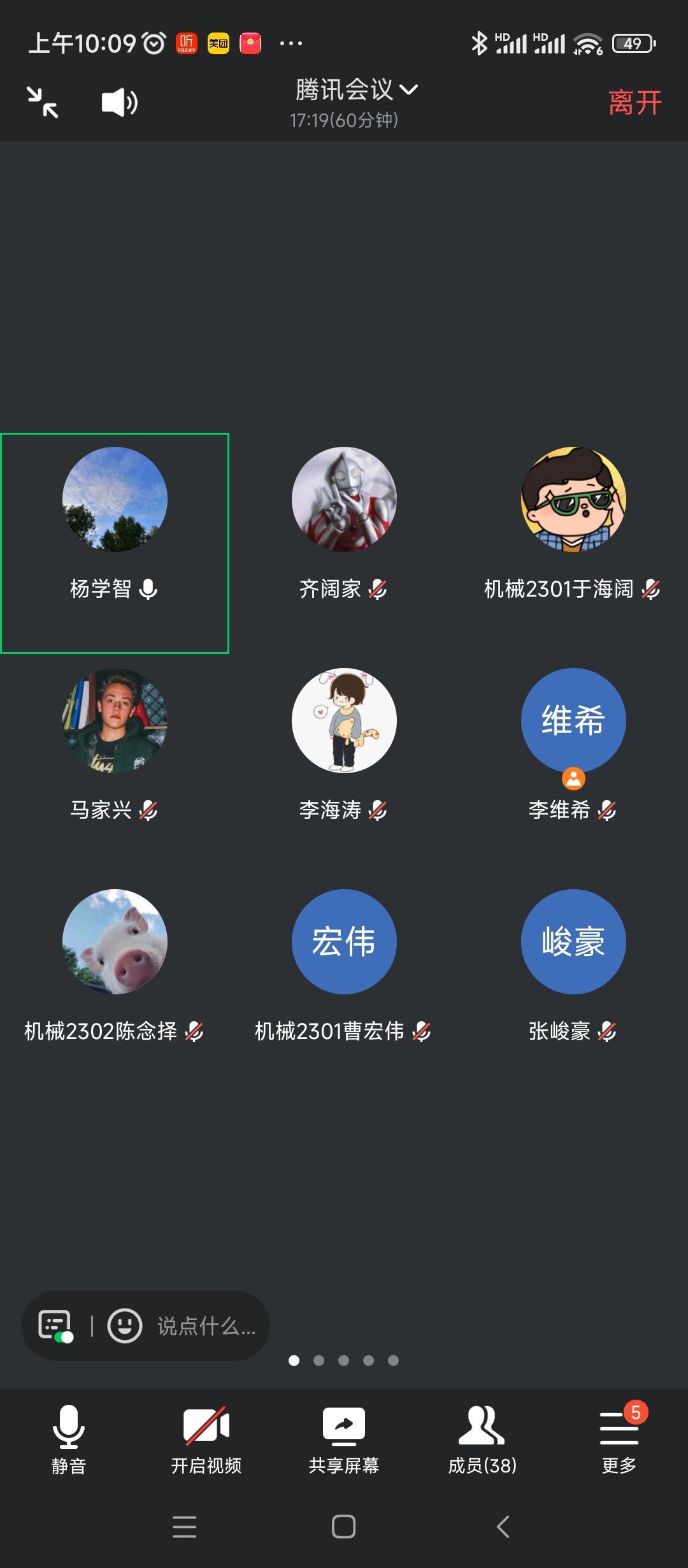Viewport: 688px width, 1568px height.
Task: Go back with the system back button
Action: click(503, 1527)
